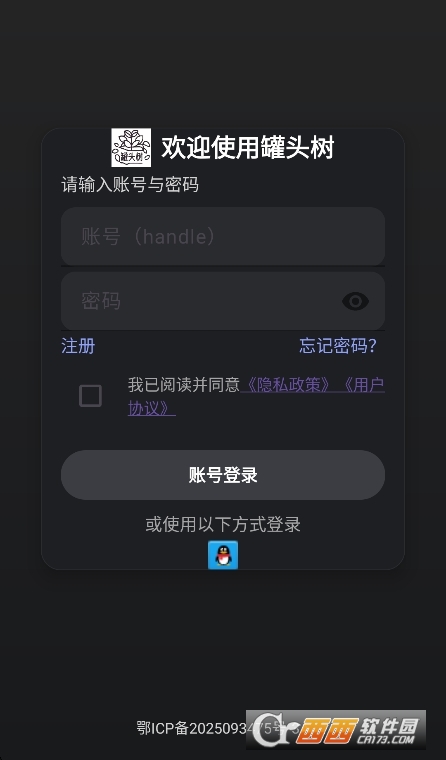Image resolution: width=446 pixels, height=760 pixels.
Task: Toggle password visibility with eye icon
Action: click(x=355, y=301)
